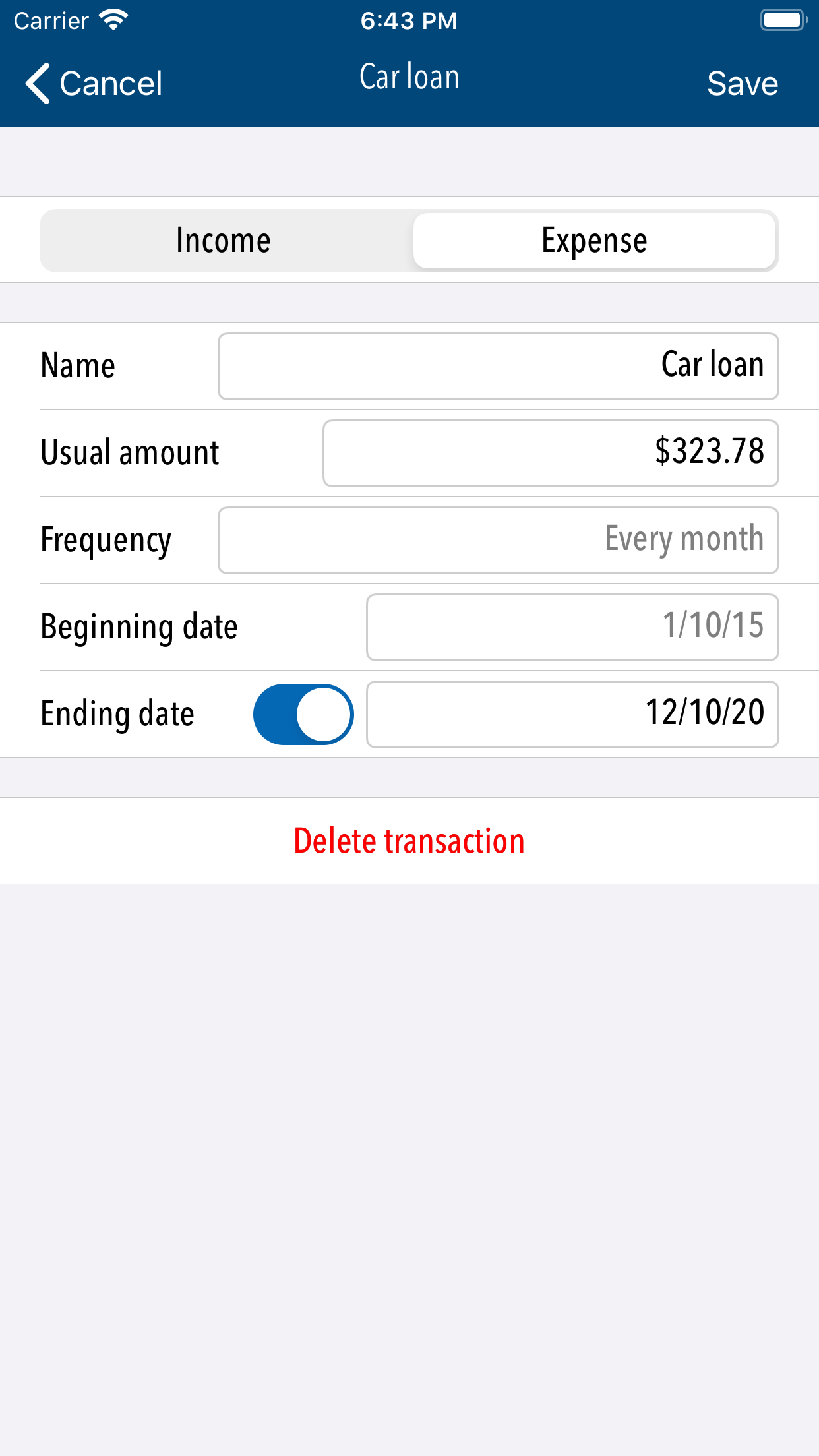Edit the Name field containing Car loan
Viewport: 819px width, 1456px height.
(498, 366)
